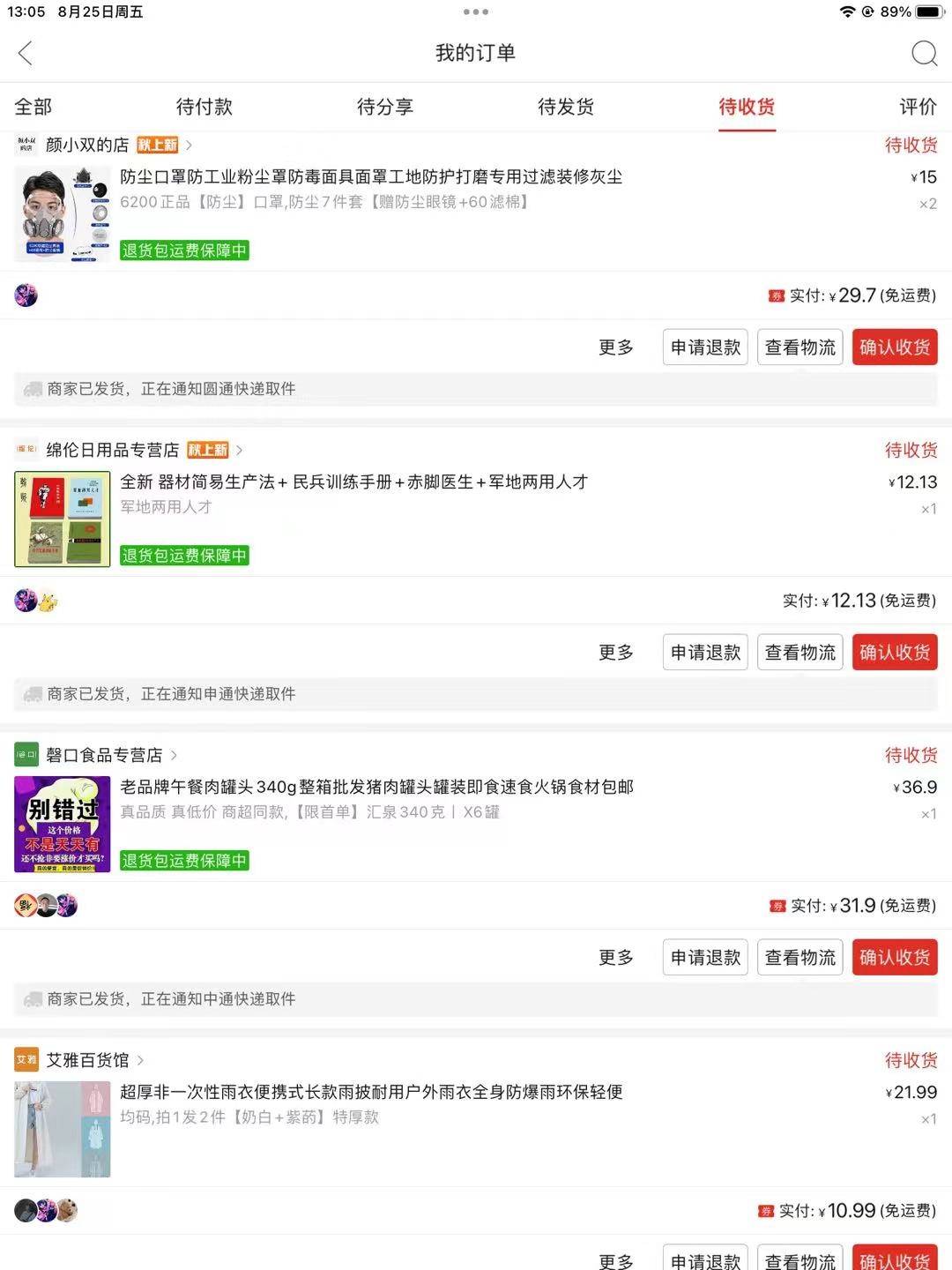
Task: Request refund for the 防尘口罩 order
Action: pyautogui.click(x=705, y=347)
